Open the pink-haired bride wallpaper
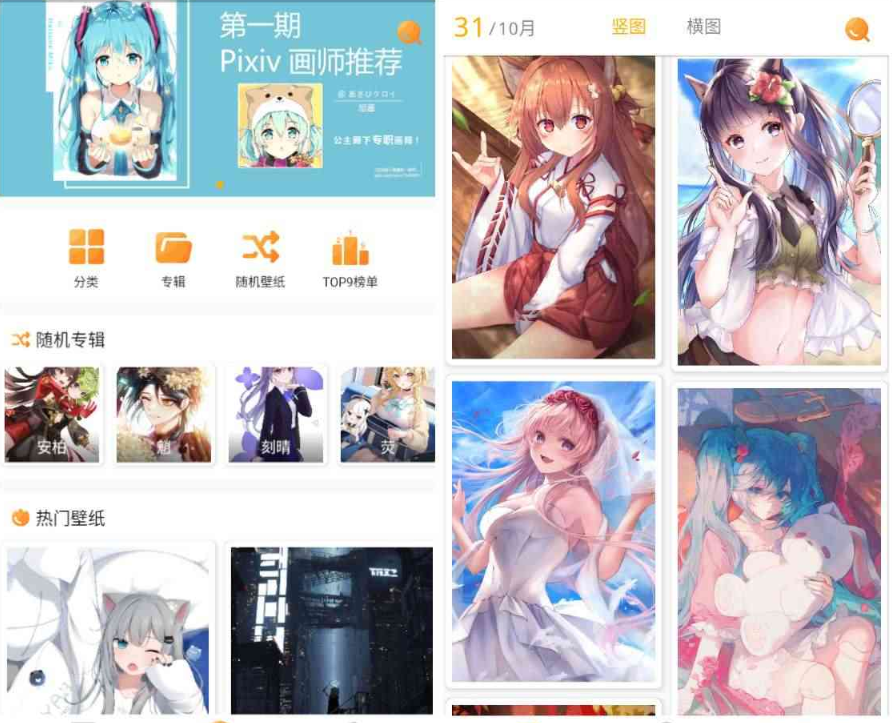 (553, 532)
